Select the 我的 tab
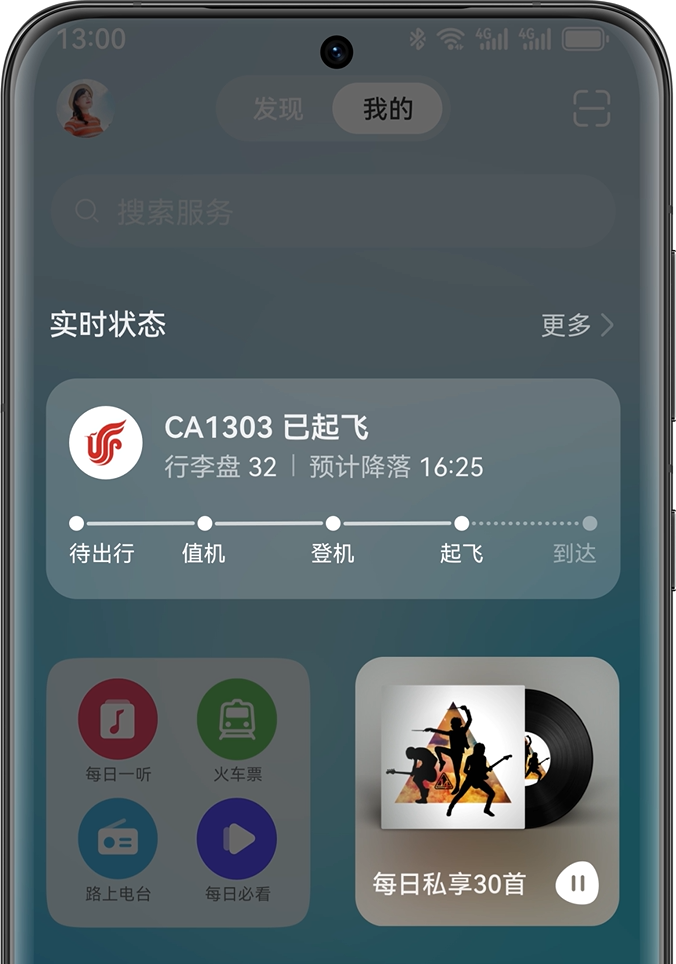This screenshot has height=964, width=676. (x=387, y=109)
